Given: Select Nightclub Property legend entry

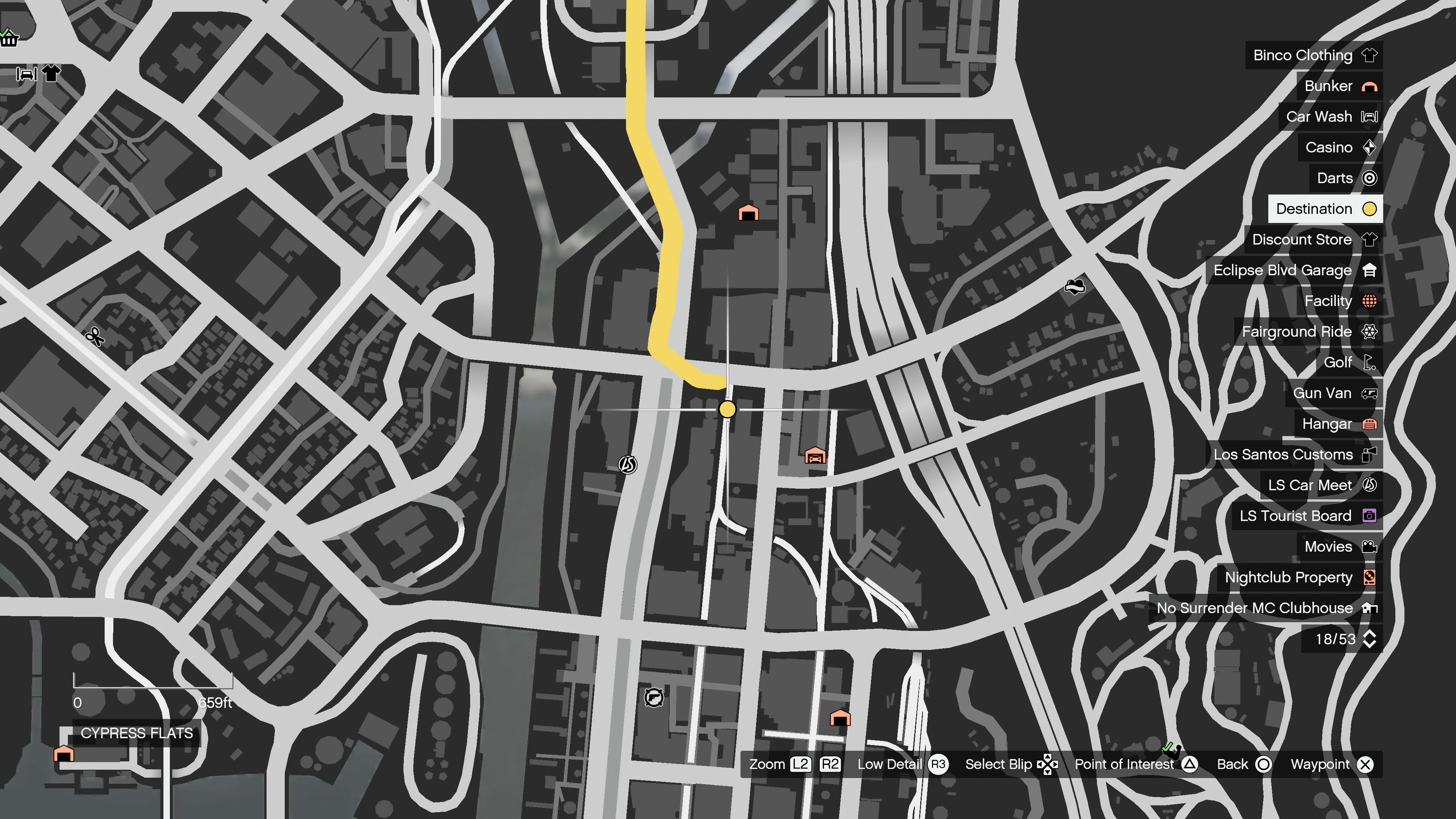Looking at the screenshot, I should (1299, 577).
